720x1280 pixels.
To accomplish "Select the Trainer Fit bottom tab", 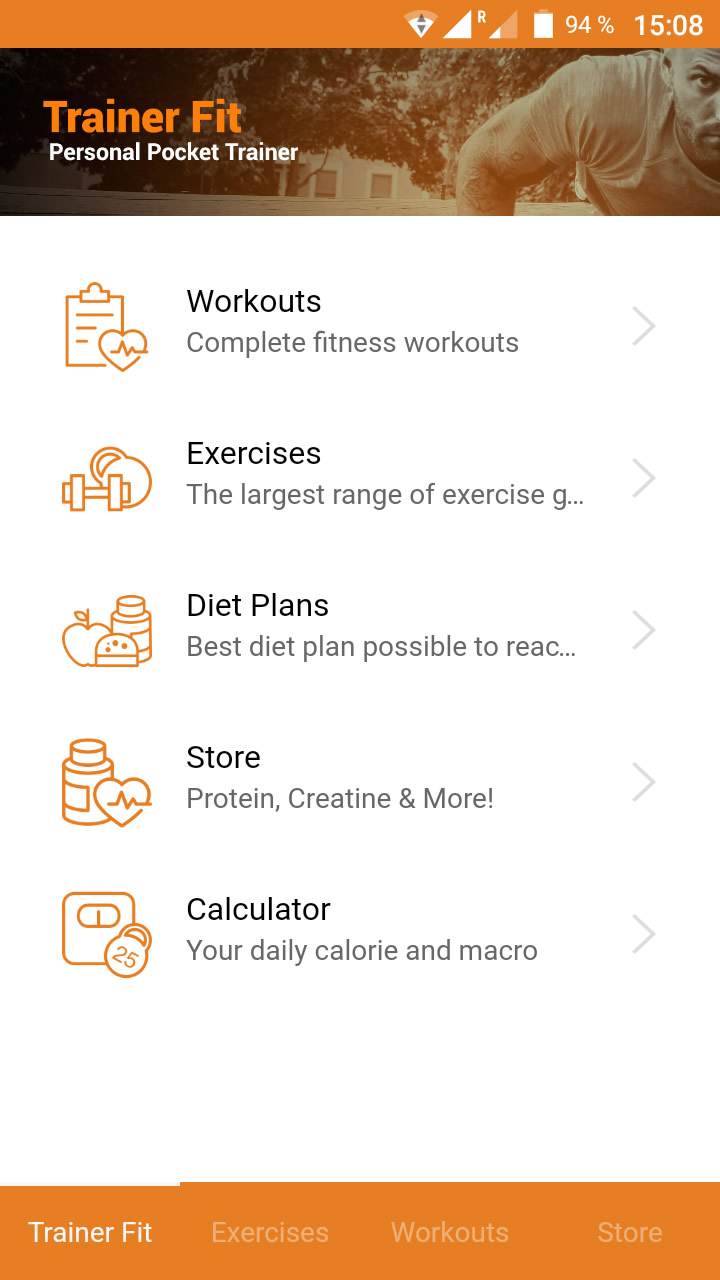I will (90, 1232).
